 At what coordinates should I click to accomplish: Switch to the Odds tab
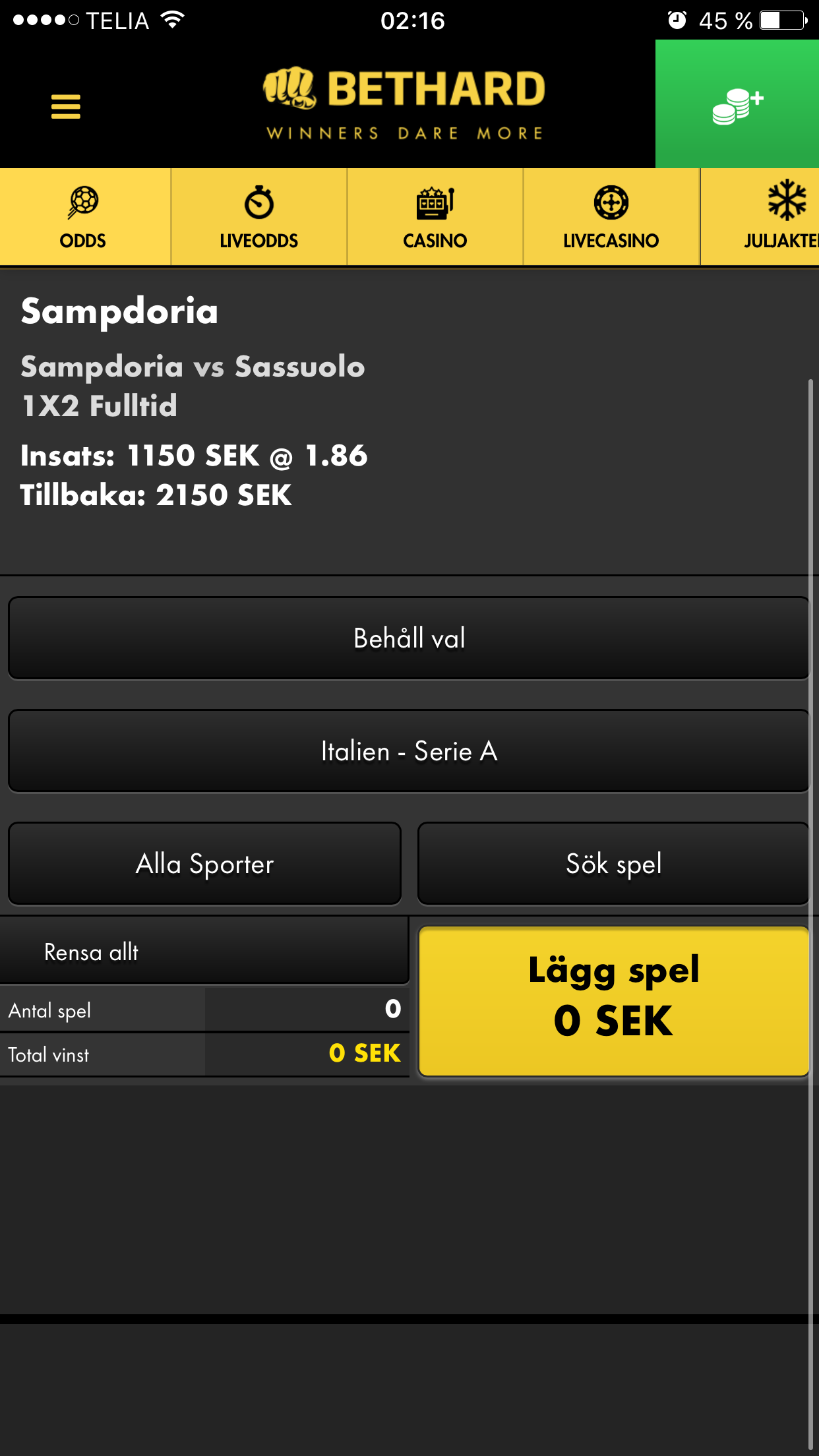point(84,217)
